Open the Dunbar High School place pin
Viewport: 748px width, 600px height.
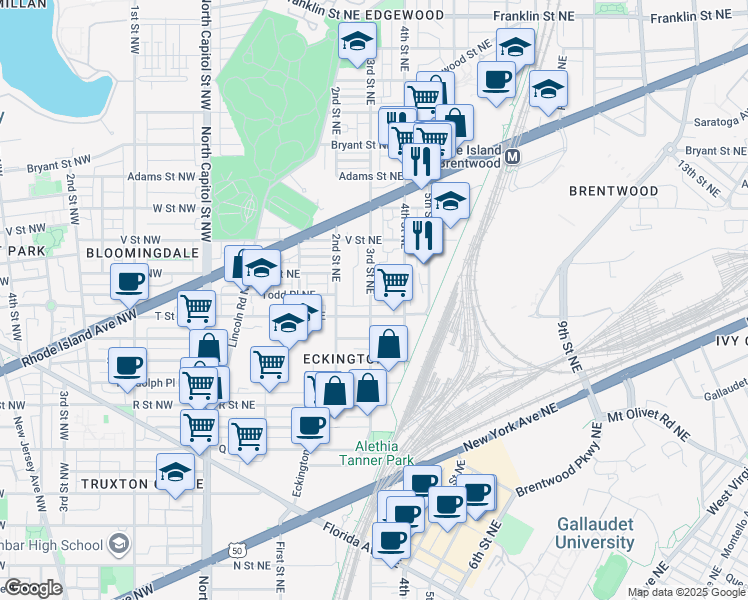pos(120,544)
